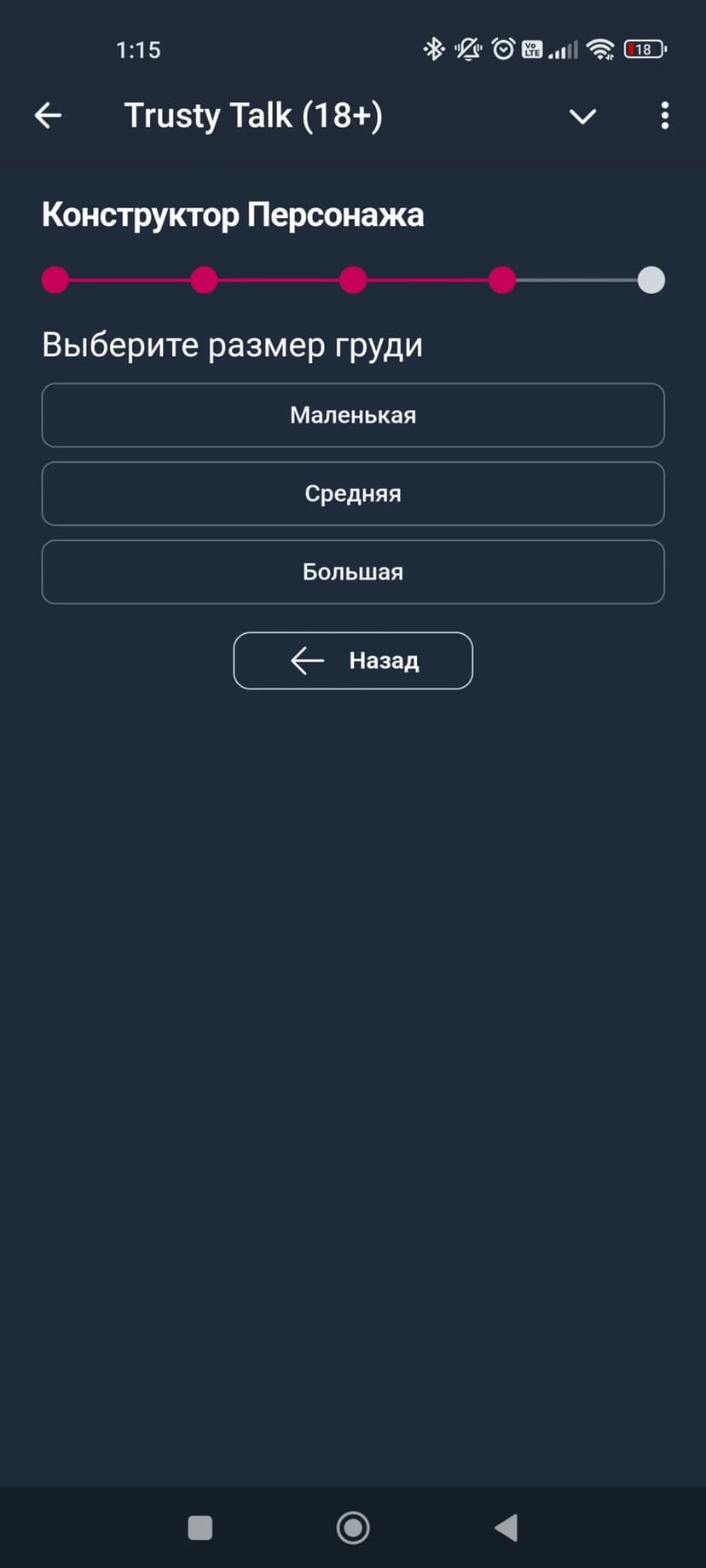Expand the chevron dropdown in the app bar
This screenshot has width=706, height=1568.
(582, 116)
